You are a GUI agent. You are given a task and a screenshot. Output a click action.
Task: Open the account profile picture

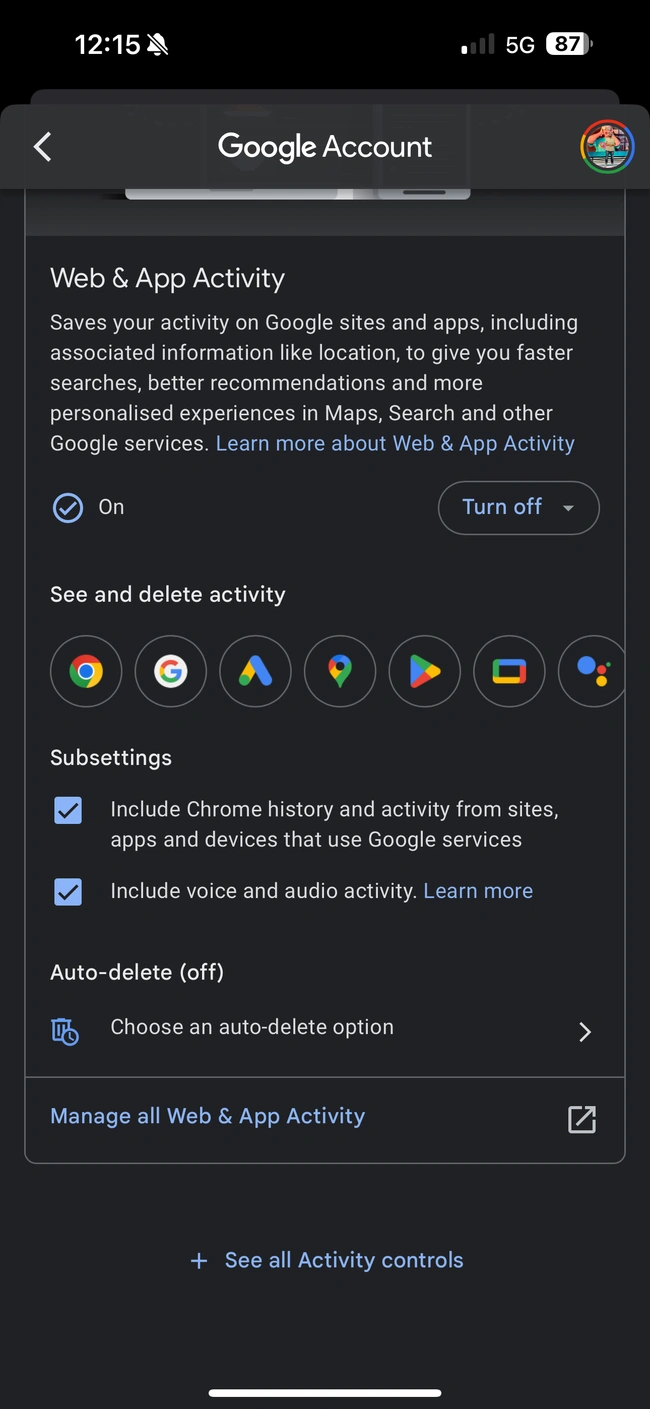[x=606, y=147]
